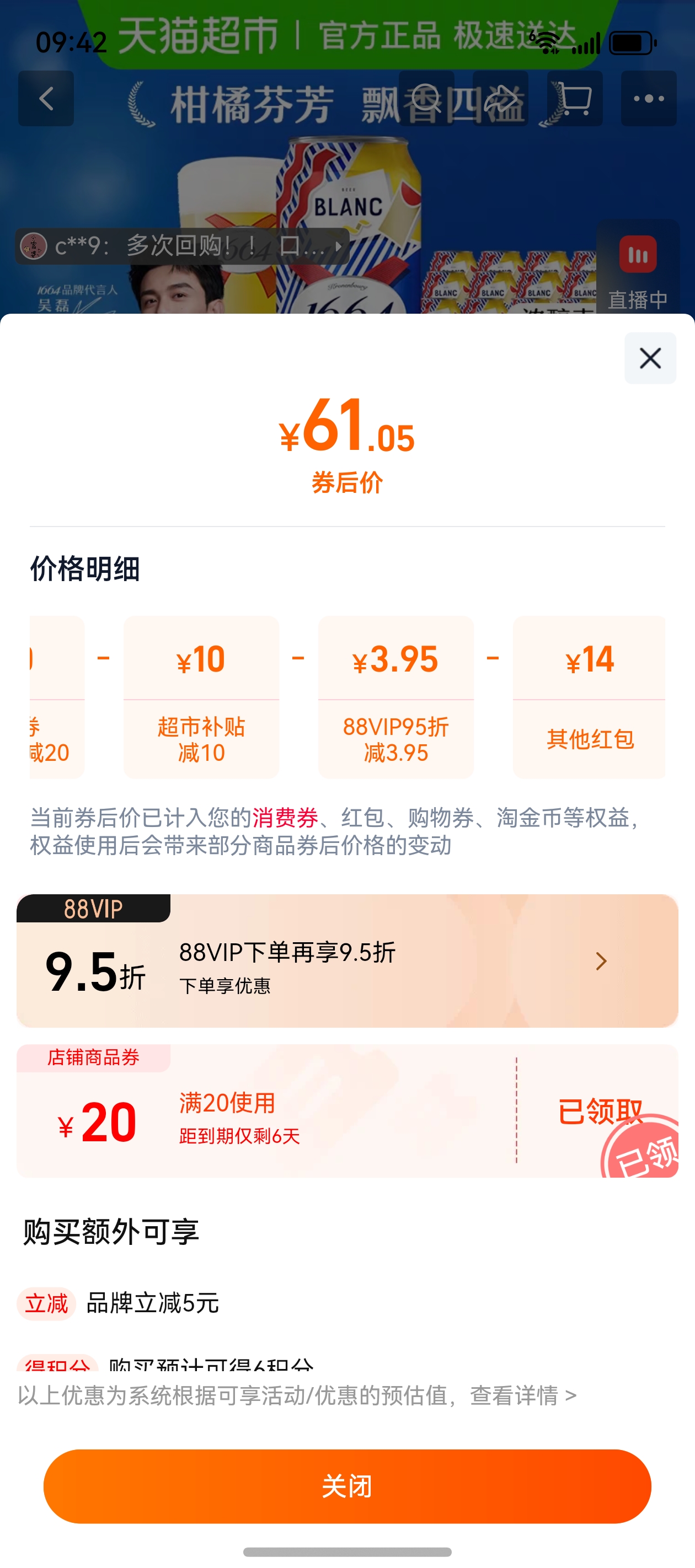This screenshot has width=695, height=1568.
Task: Navigate back using the back arrow icon
Action: 46,99
